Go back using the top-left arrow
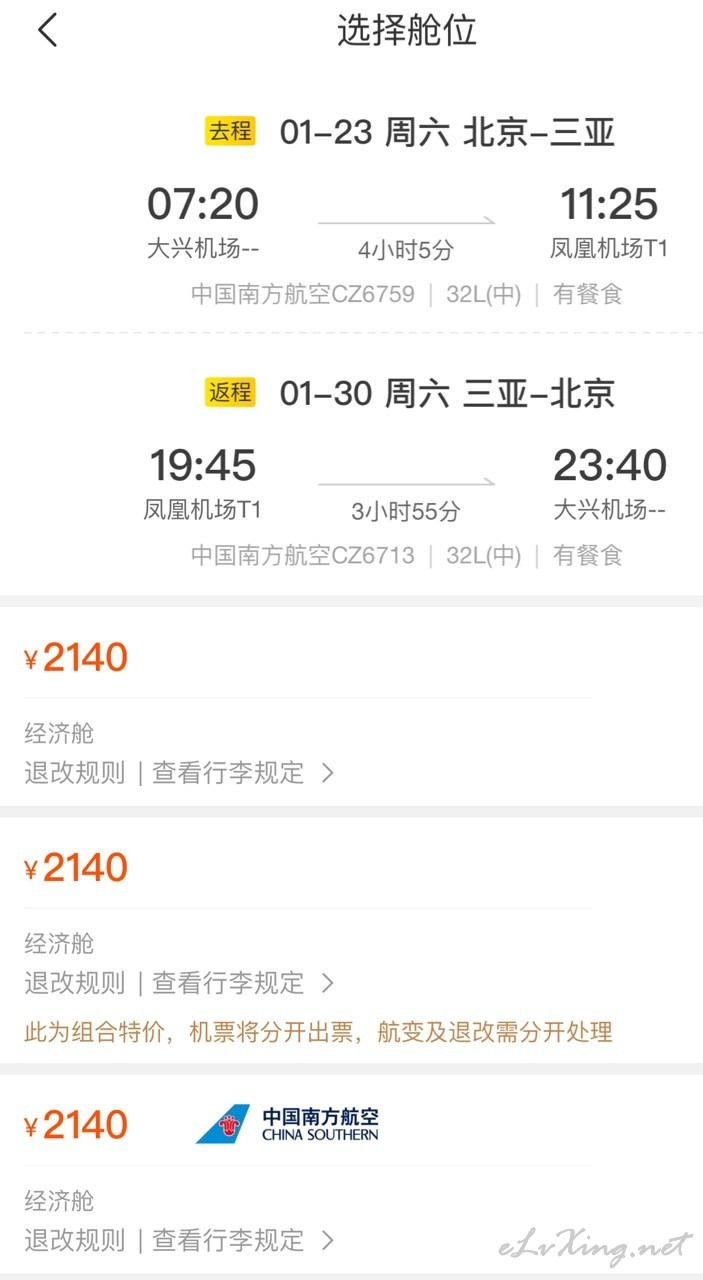 click(47, 31)
